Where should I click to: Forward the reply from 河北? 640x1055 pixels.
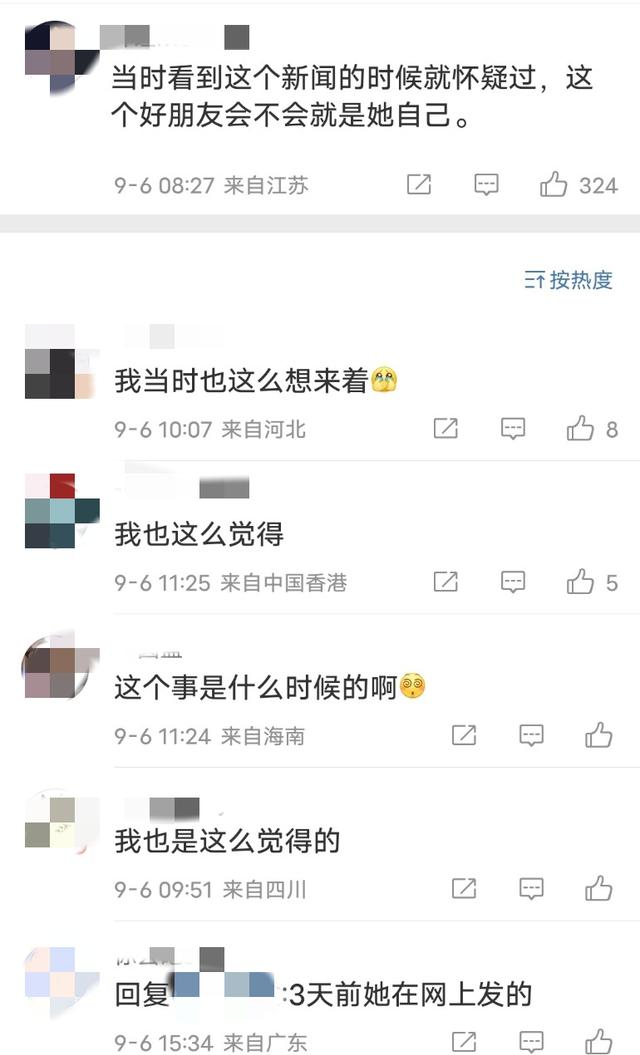(x=446, y=429)
